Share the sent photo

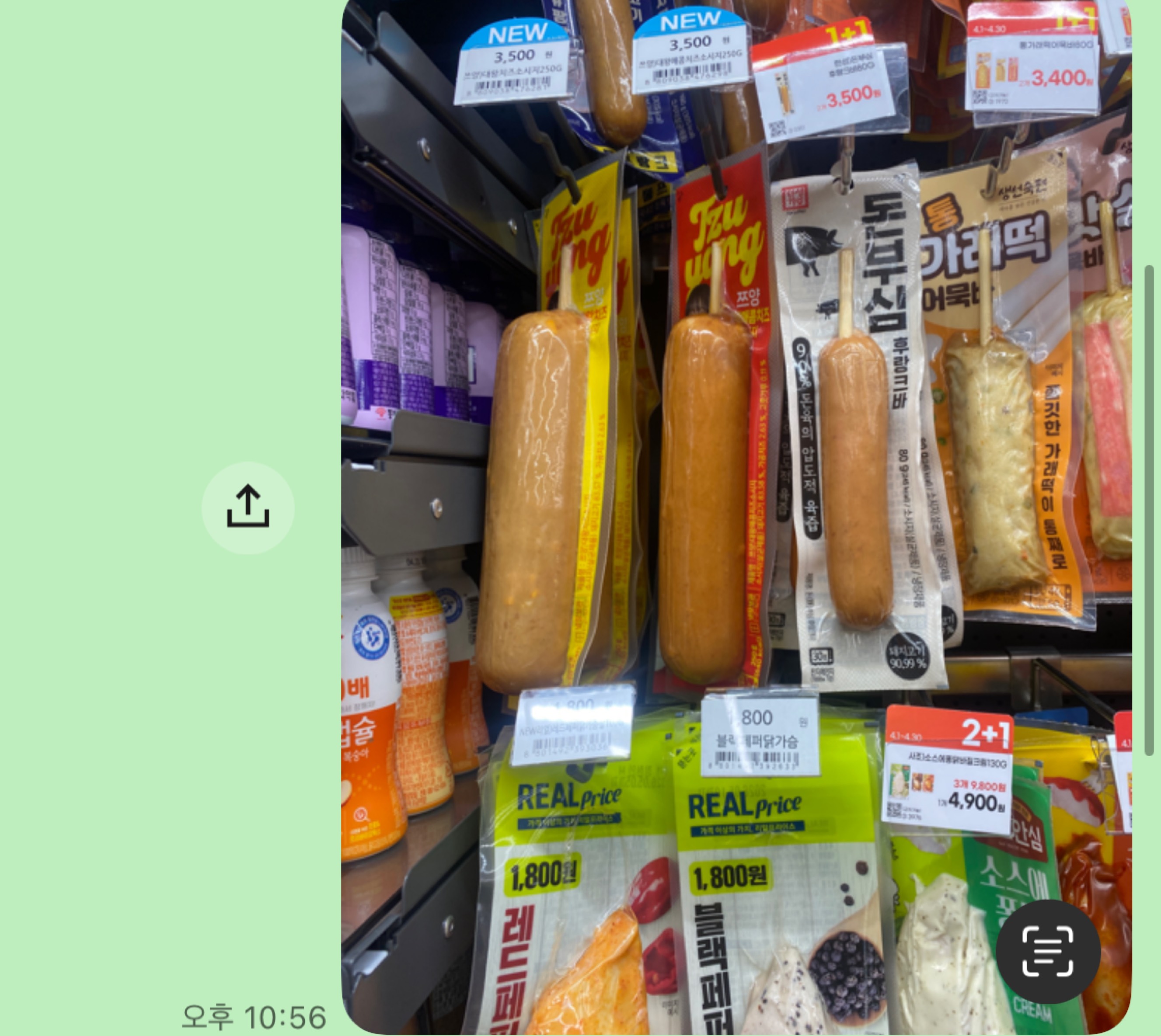(248, 508)
